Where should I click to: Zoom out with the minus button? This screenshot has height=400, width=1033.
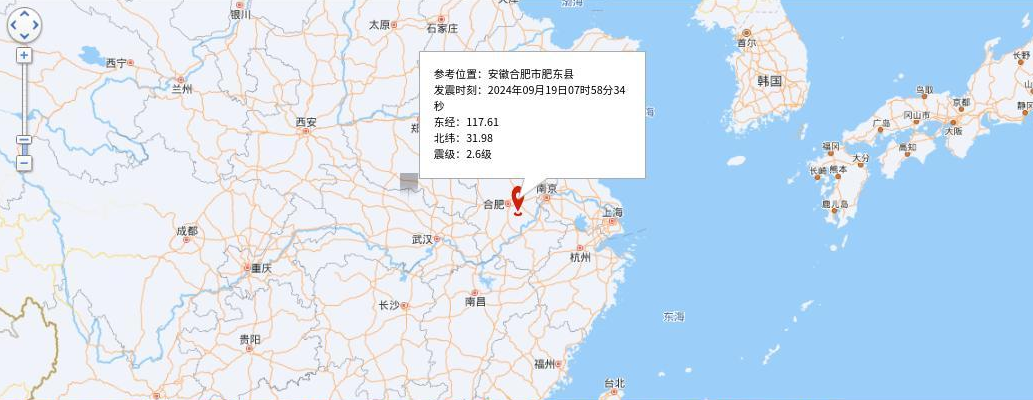point(24,162)
